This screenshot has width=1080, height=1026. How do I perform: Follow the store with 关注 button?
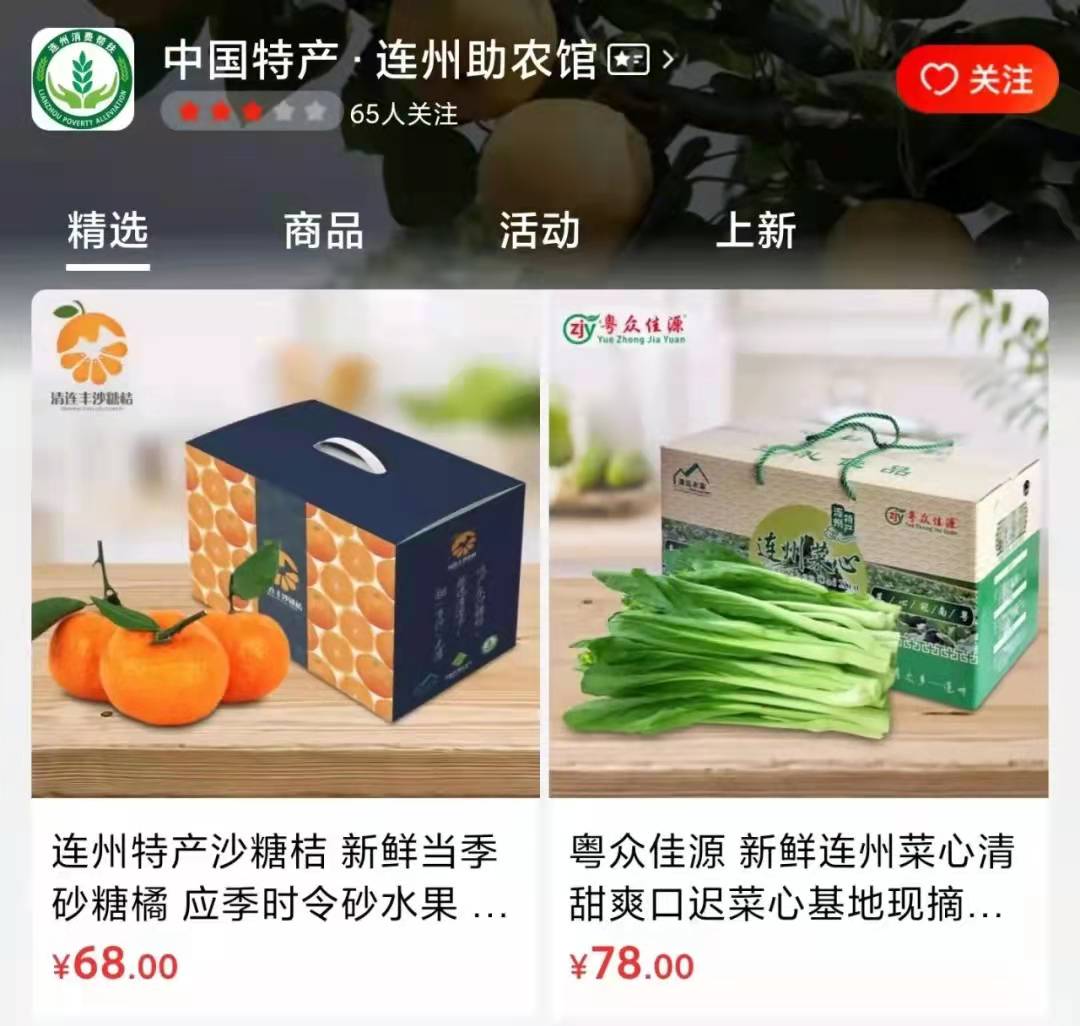point(976,79)
